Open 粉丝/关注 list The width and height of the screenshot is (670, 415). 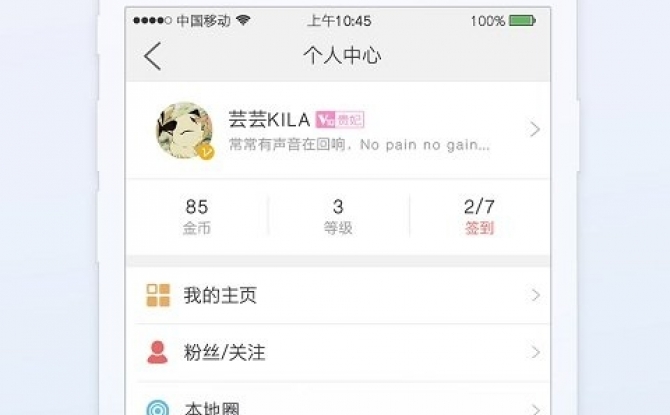click(338, 352)
